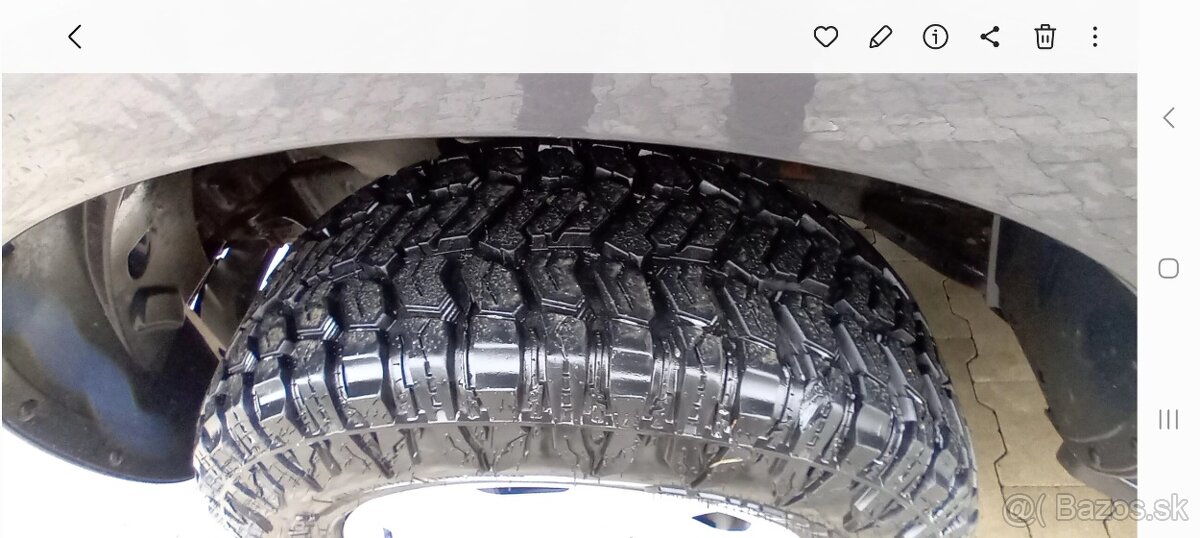This screenshot has height=538, width=1200.
Task: Mark this photo as favorite
Action: 825,37
